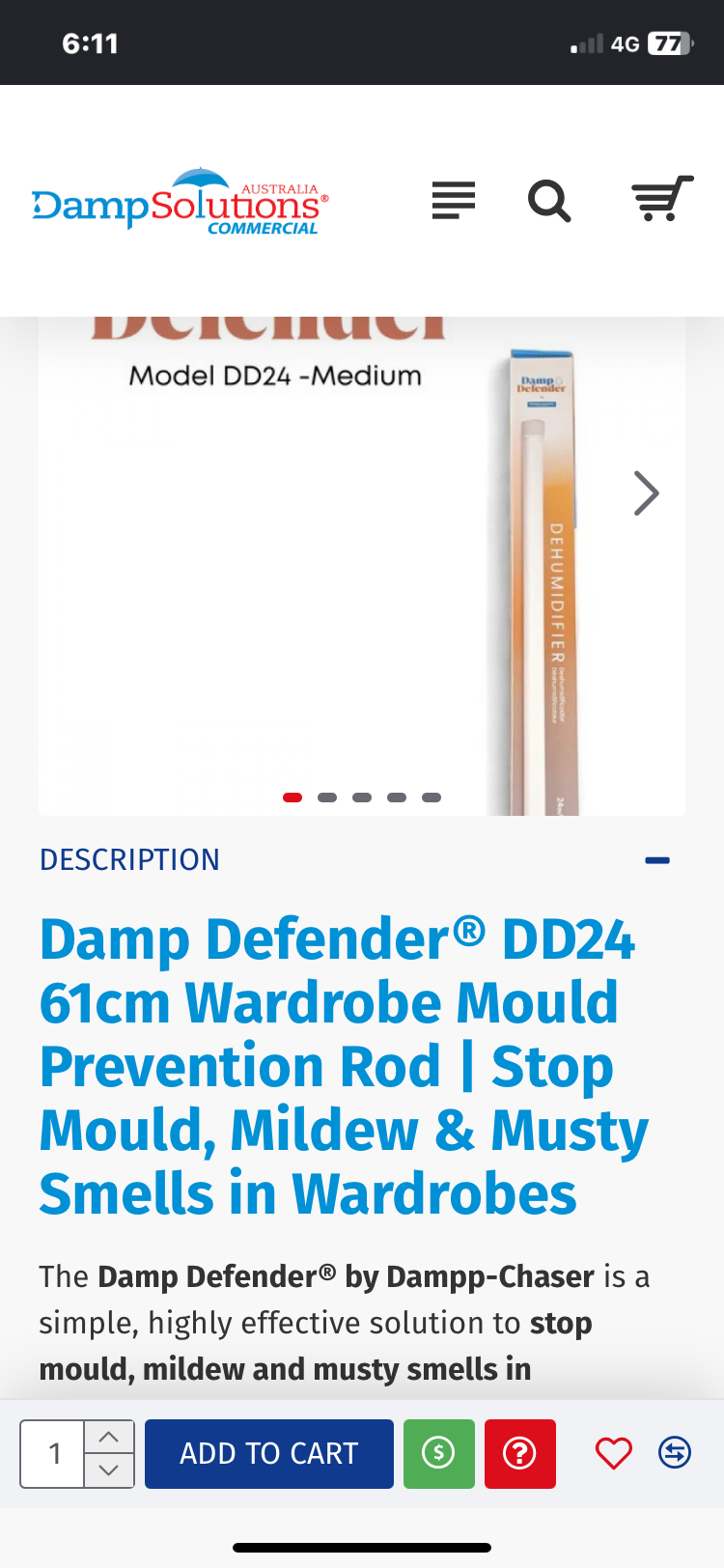Increase quantity with up arrow
Image resolution: width=724 pixels, height=1568 pixels.
[109, 1437]
